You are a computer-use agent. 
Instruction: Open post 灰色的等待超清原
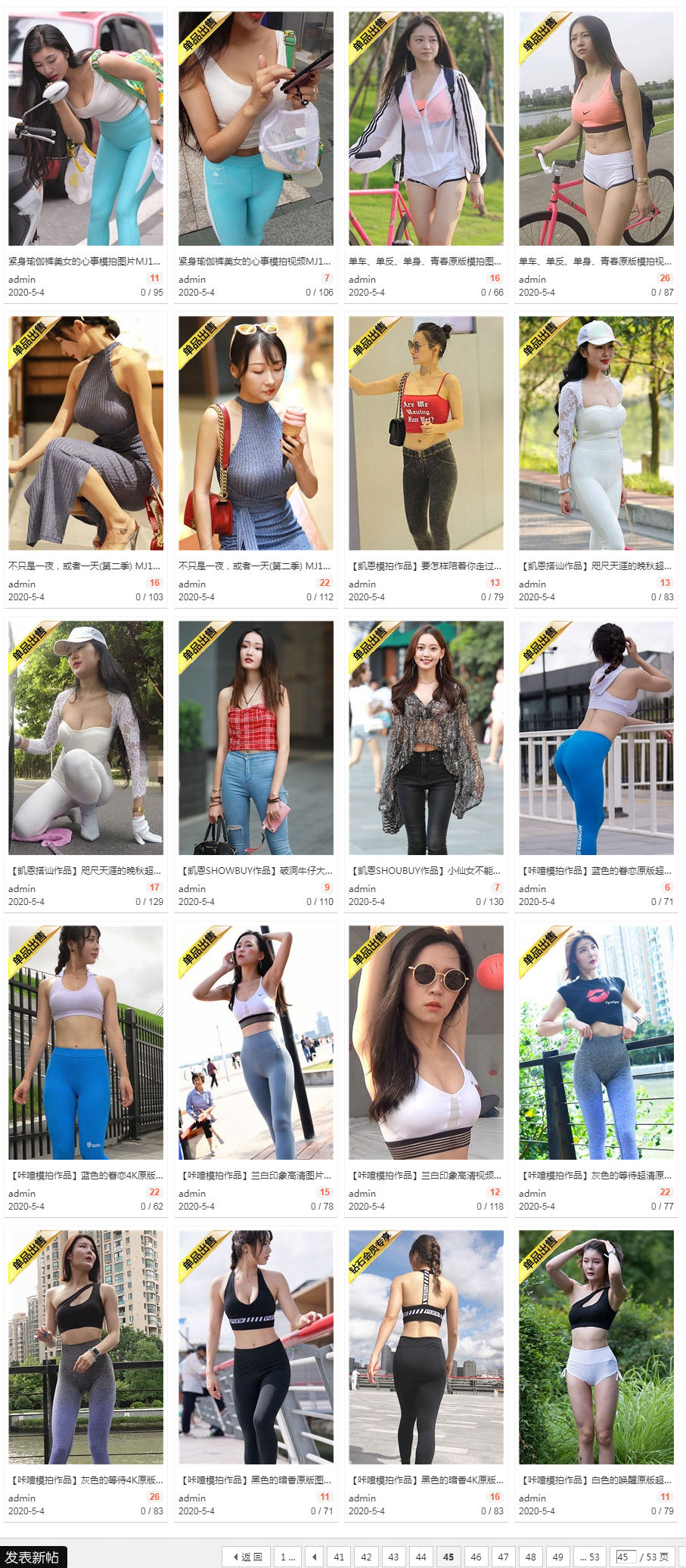click(595, 1175)
